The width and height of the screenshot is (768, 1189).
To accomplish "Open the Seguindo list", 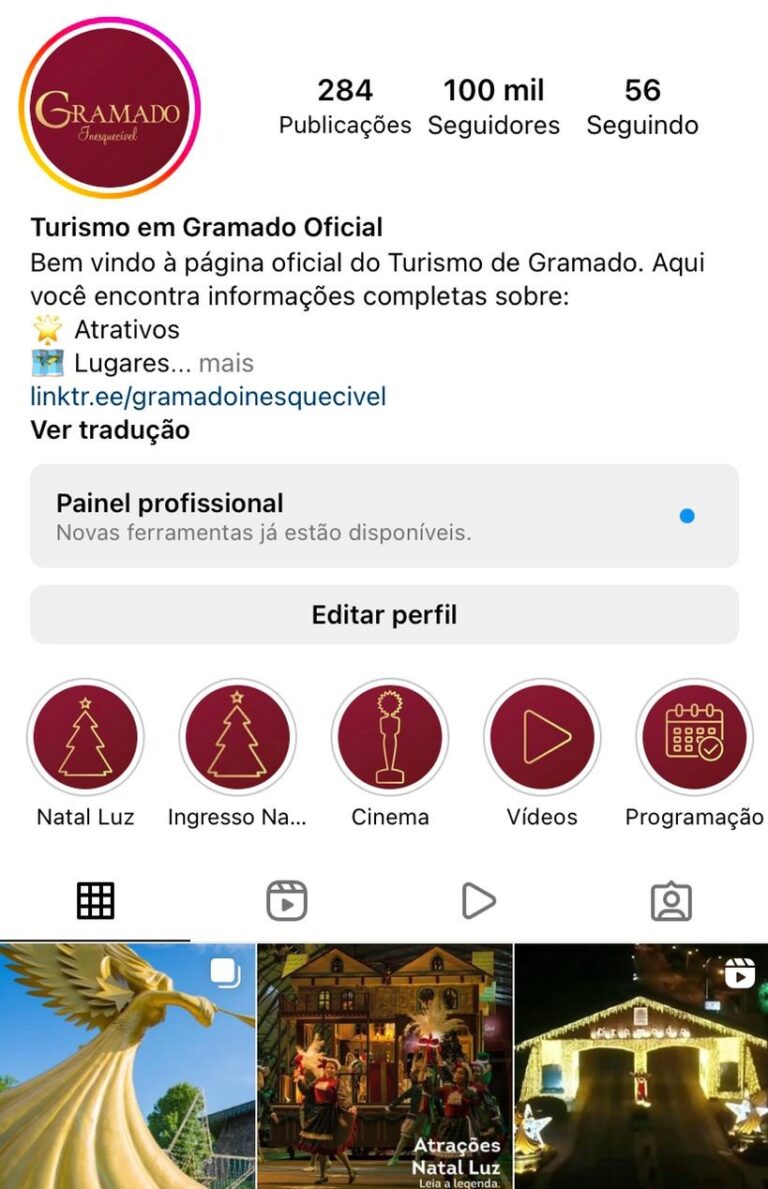I will 642,107.
